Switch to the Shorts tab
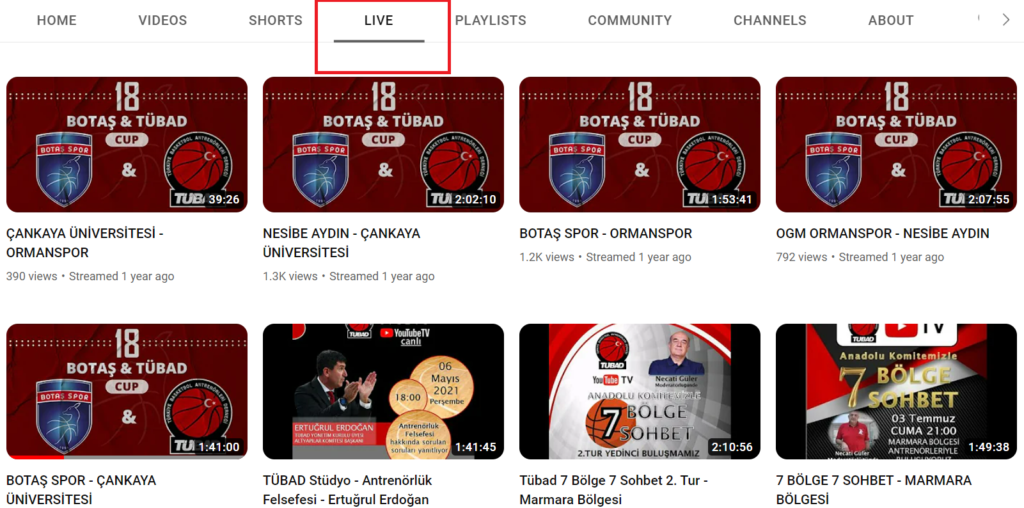1024x508 pixels. point(275,20)
